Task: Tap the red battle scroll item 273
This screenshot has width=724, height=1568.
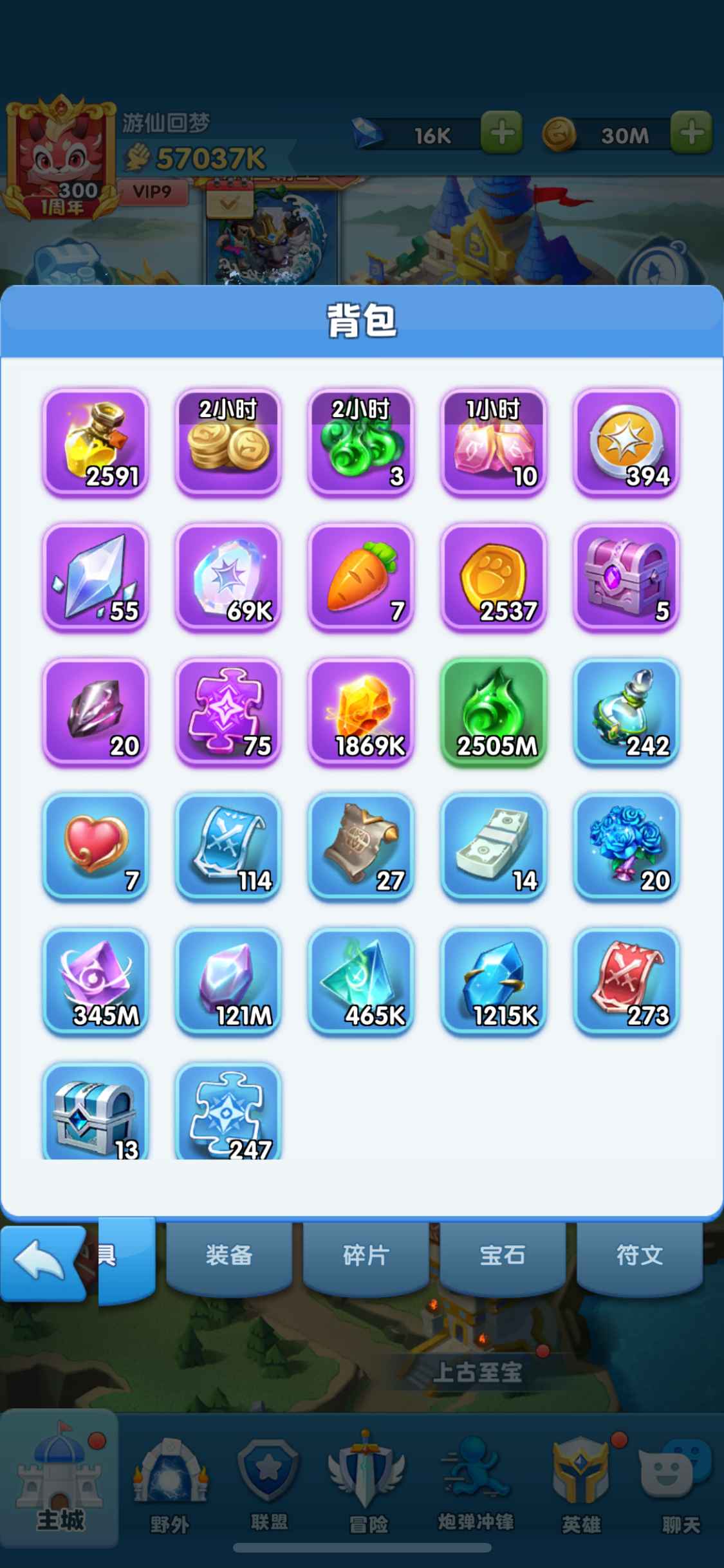Action: click(626, 982)
